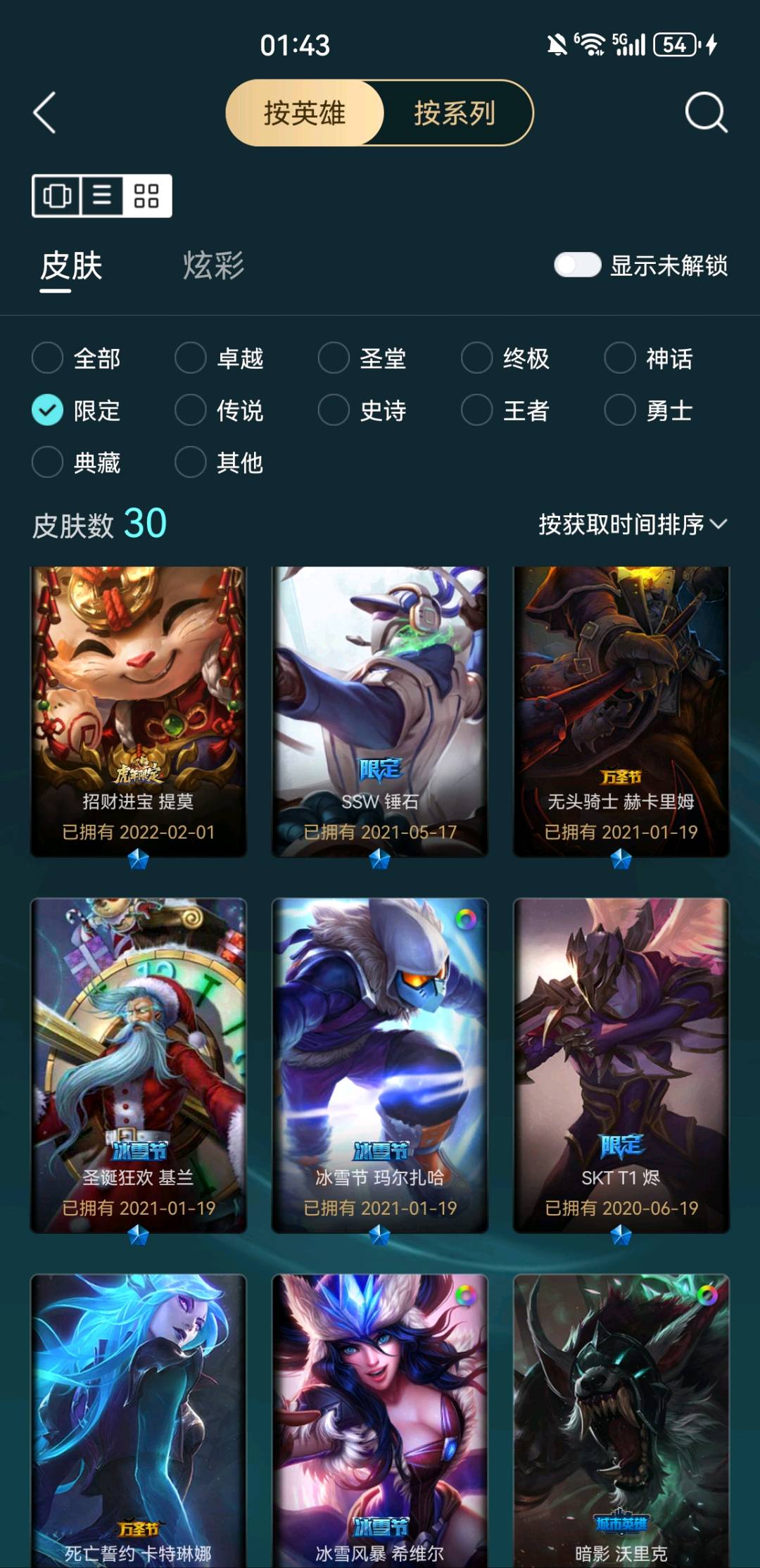View SKT T1 烬 skin card
This screenshot has width=760, height=1568.
pyautogui.click(x=621, y=1065)
